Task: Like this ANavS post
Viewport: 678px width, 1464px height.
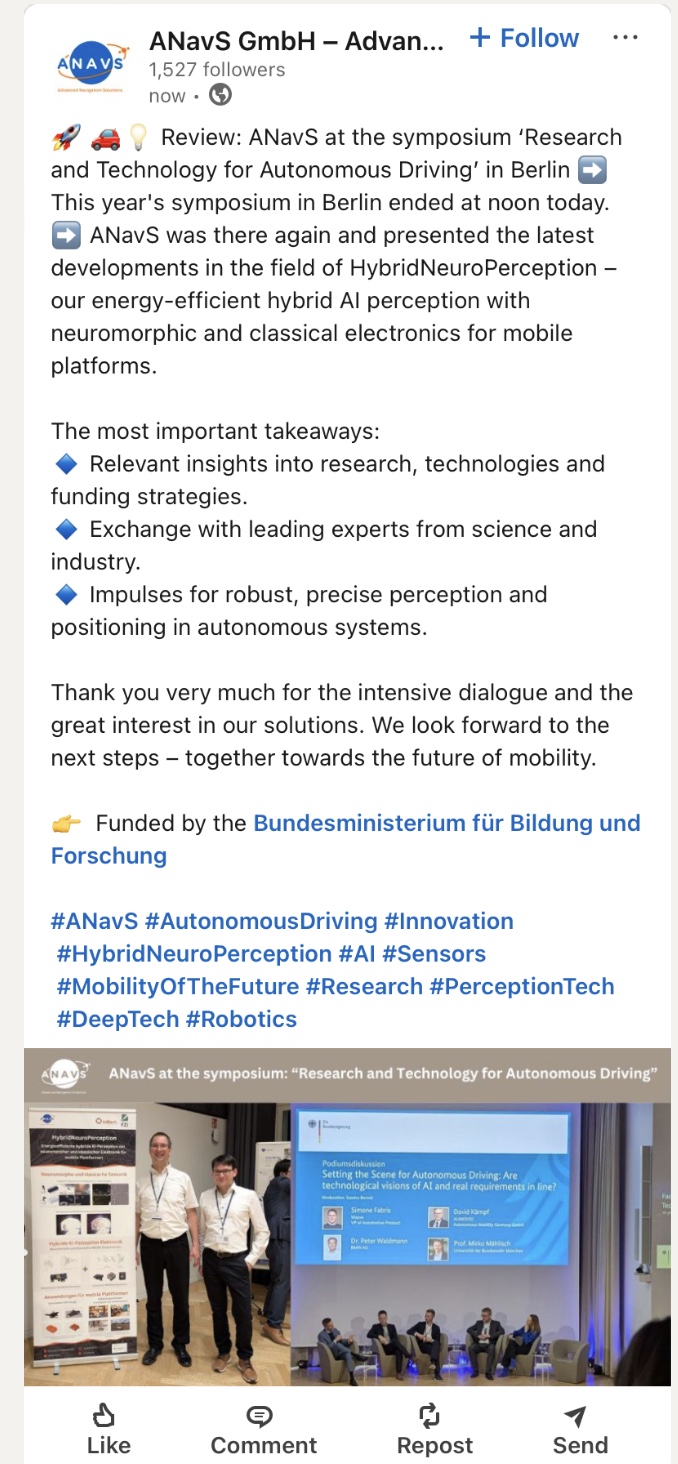Action: tap(108, 1429)
